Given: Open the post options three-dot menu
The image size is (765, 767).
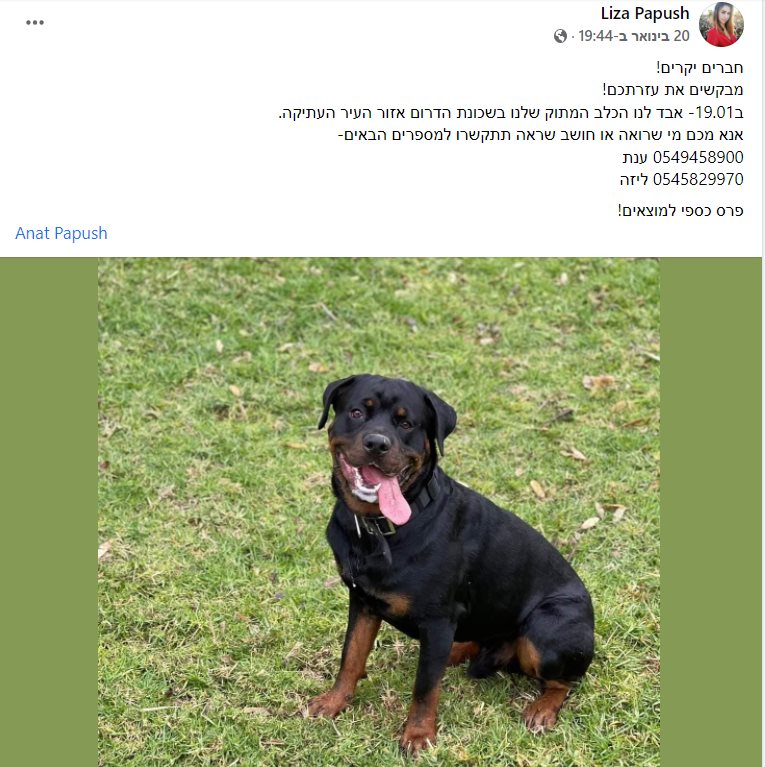Looking at the screenshot, I should pyautogui.click(x=35, y=23).
